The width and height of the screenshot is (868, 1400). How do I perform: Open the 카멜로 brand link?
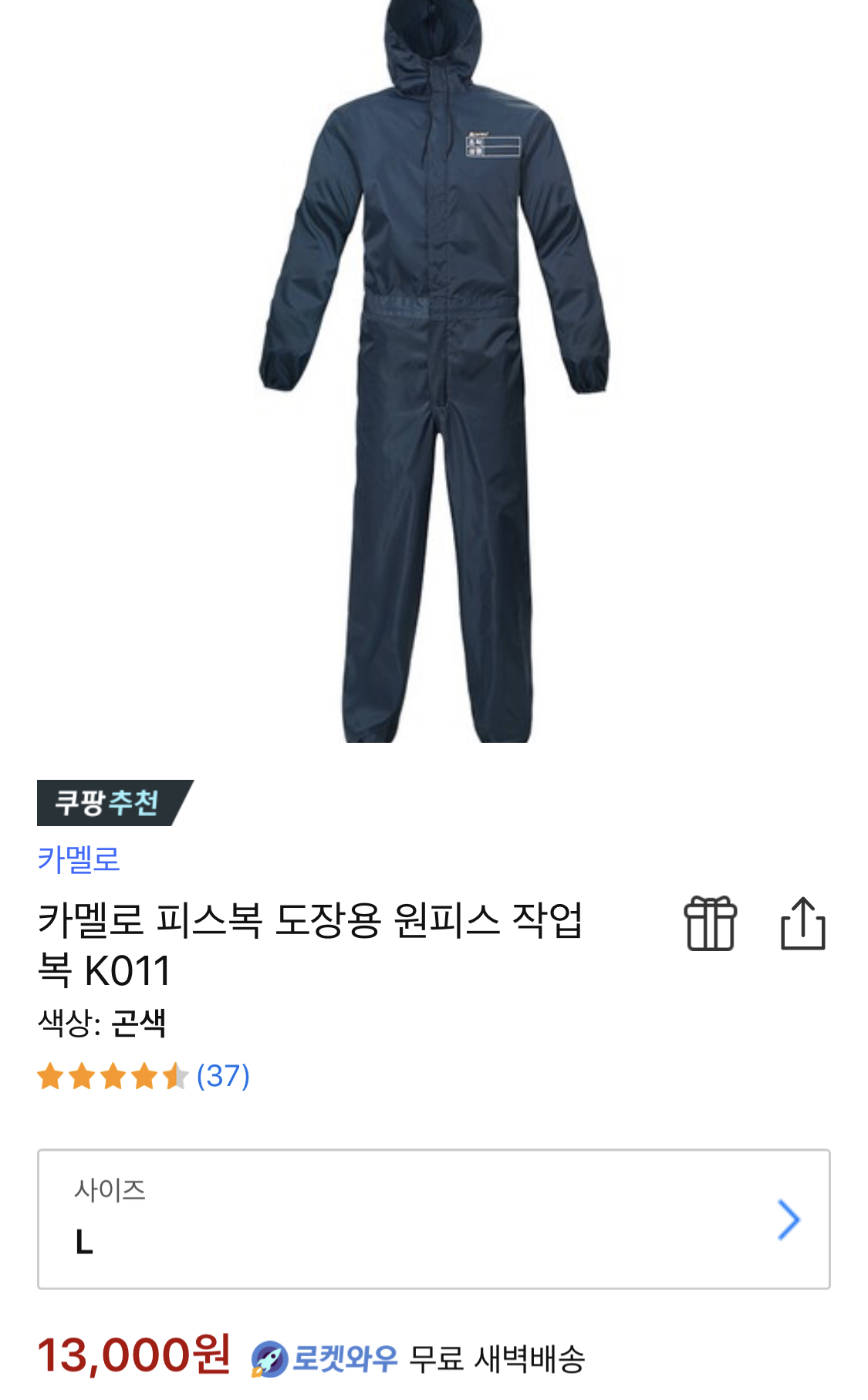click(79, 859)
